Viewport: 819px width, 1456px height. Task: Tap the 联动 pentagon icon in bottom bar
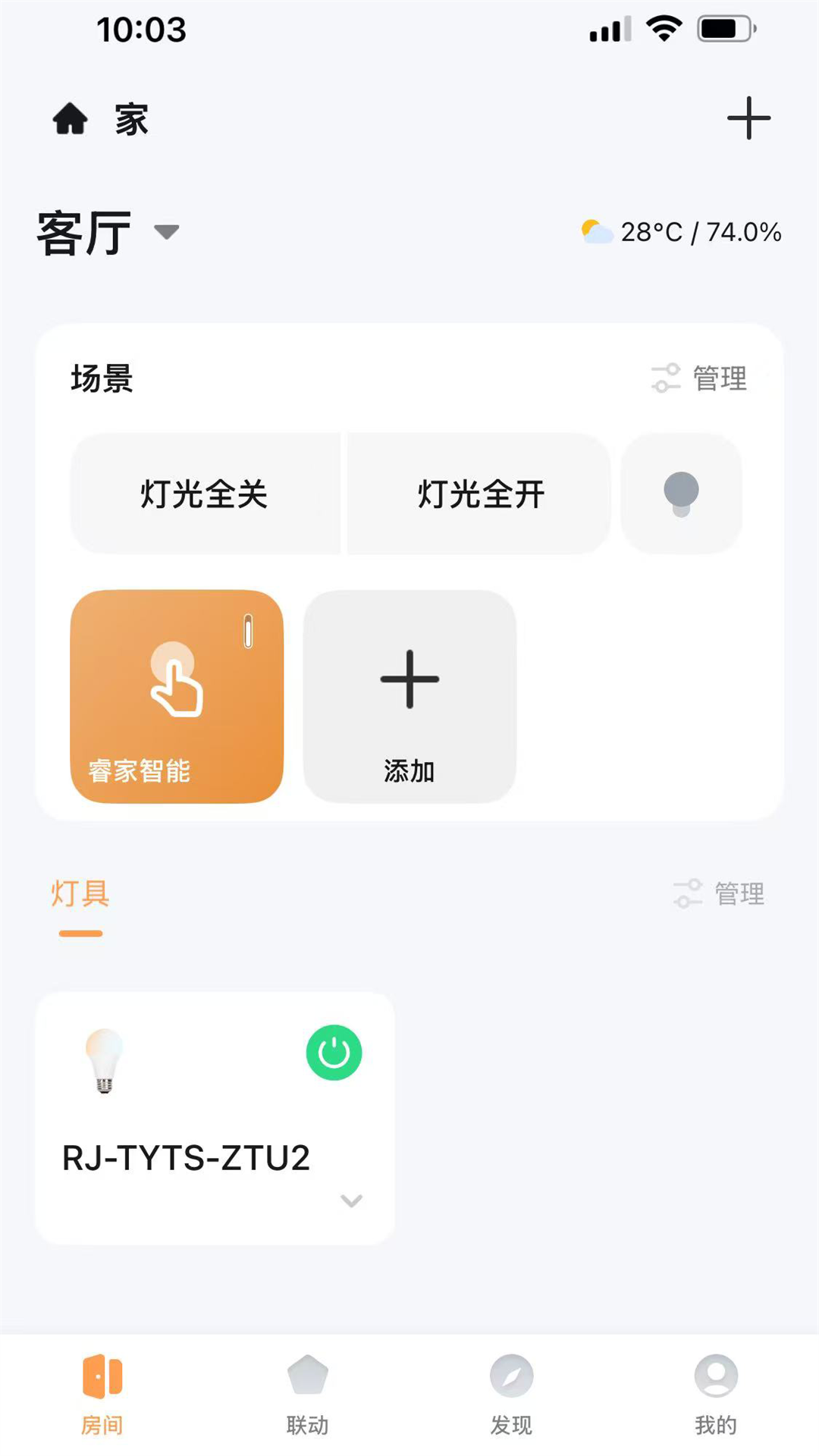[307, 1376]
